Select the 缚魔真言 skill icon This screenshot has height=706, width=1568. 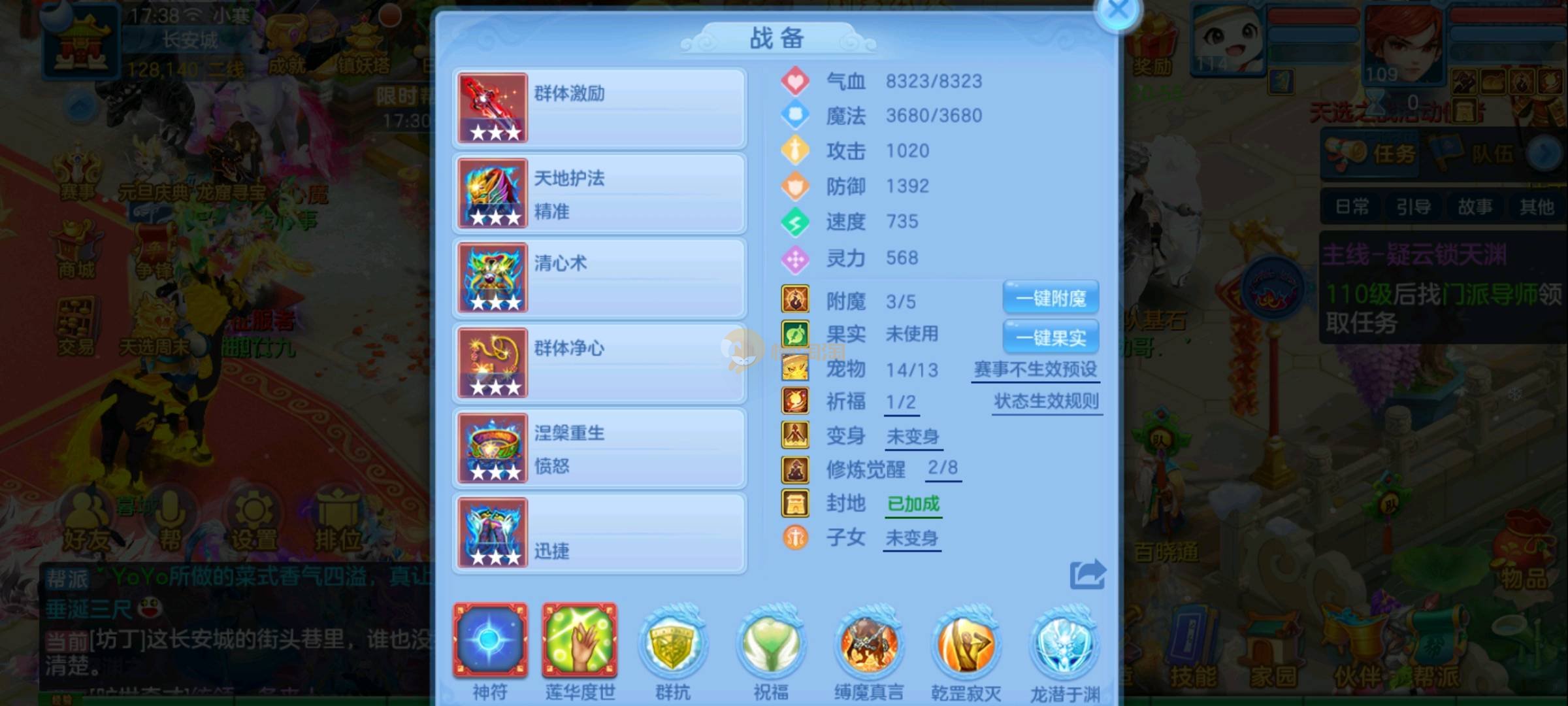[x=868, y=644]
